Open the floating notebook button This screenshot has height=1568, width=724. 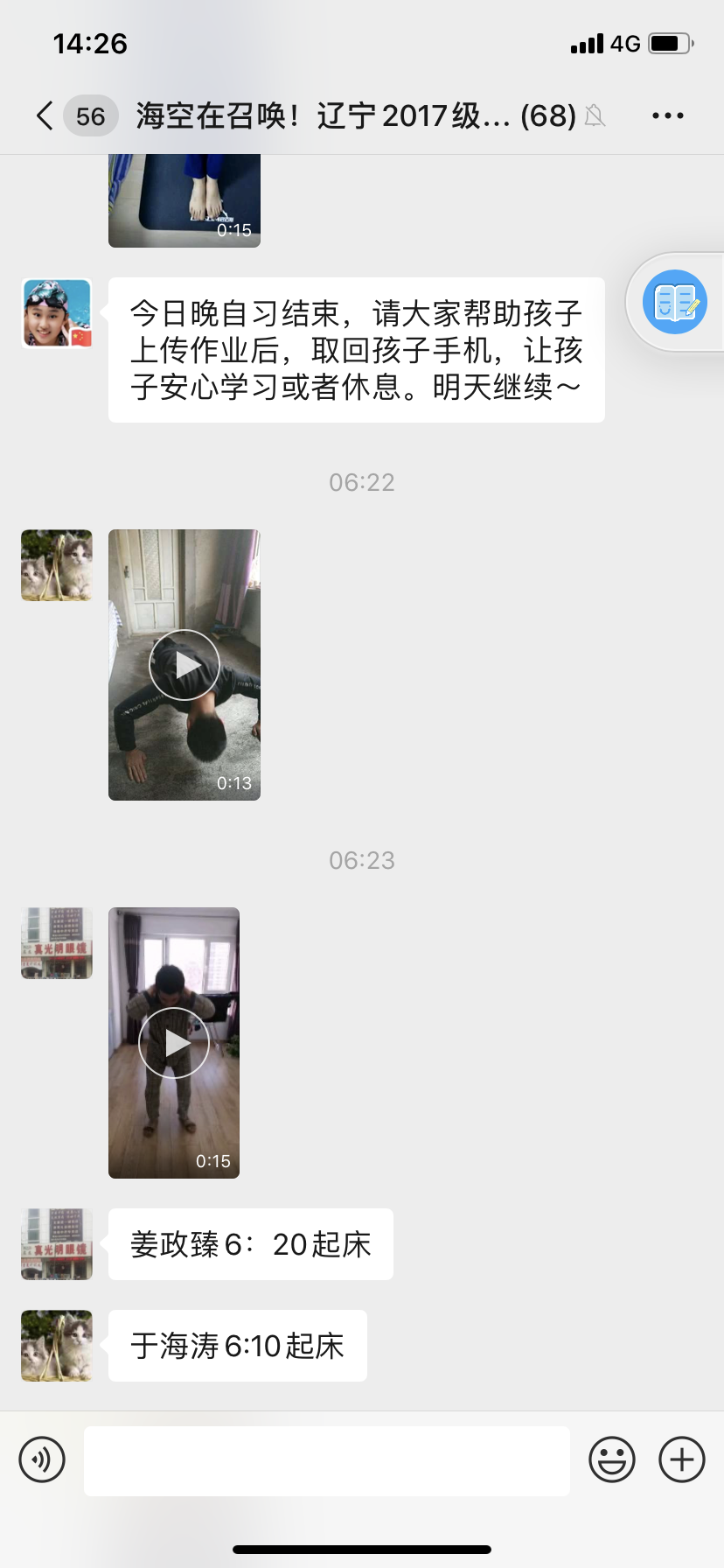tap(674, 303)
